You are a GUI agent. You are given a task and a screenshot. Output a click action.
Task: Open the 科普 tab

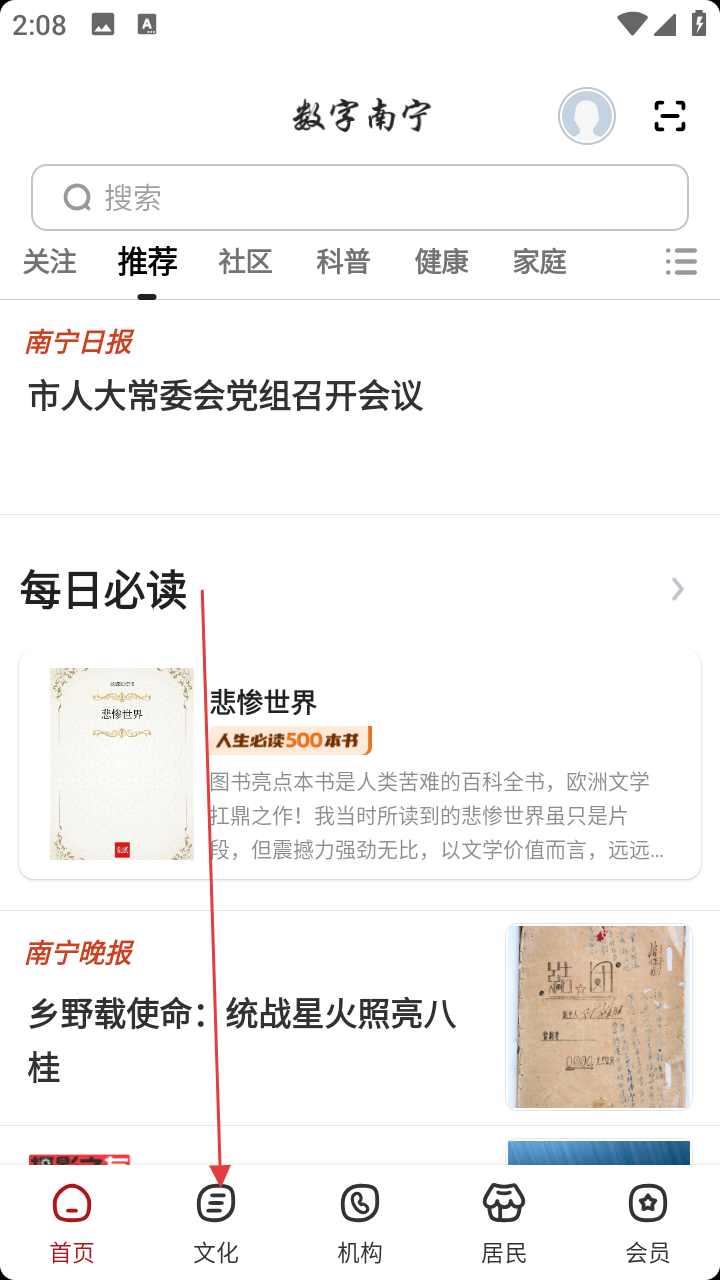tap(343, 262)
